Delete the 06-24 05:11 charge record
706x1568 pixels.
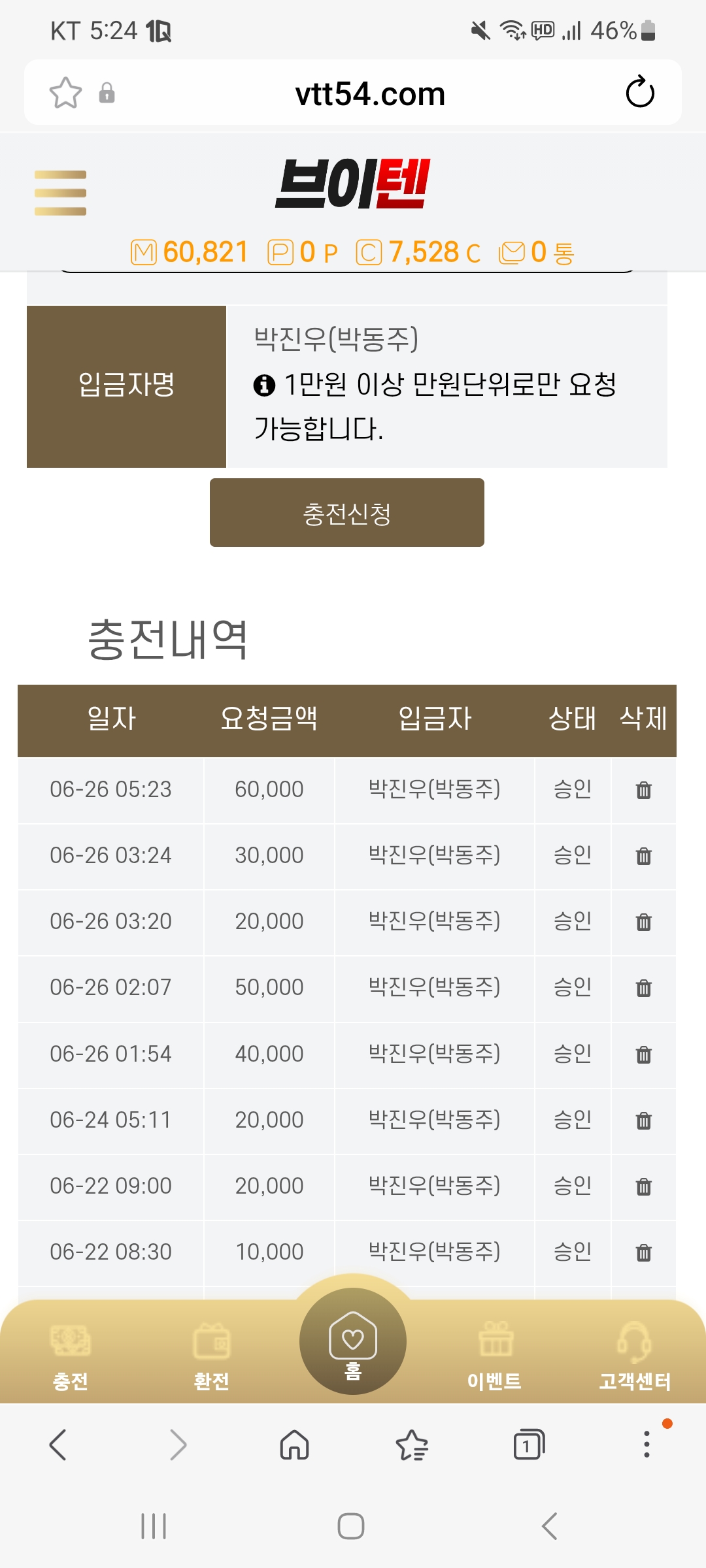[644, 1120]
